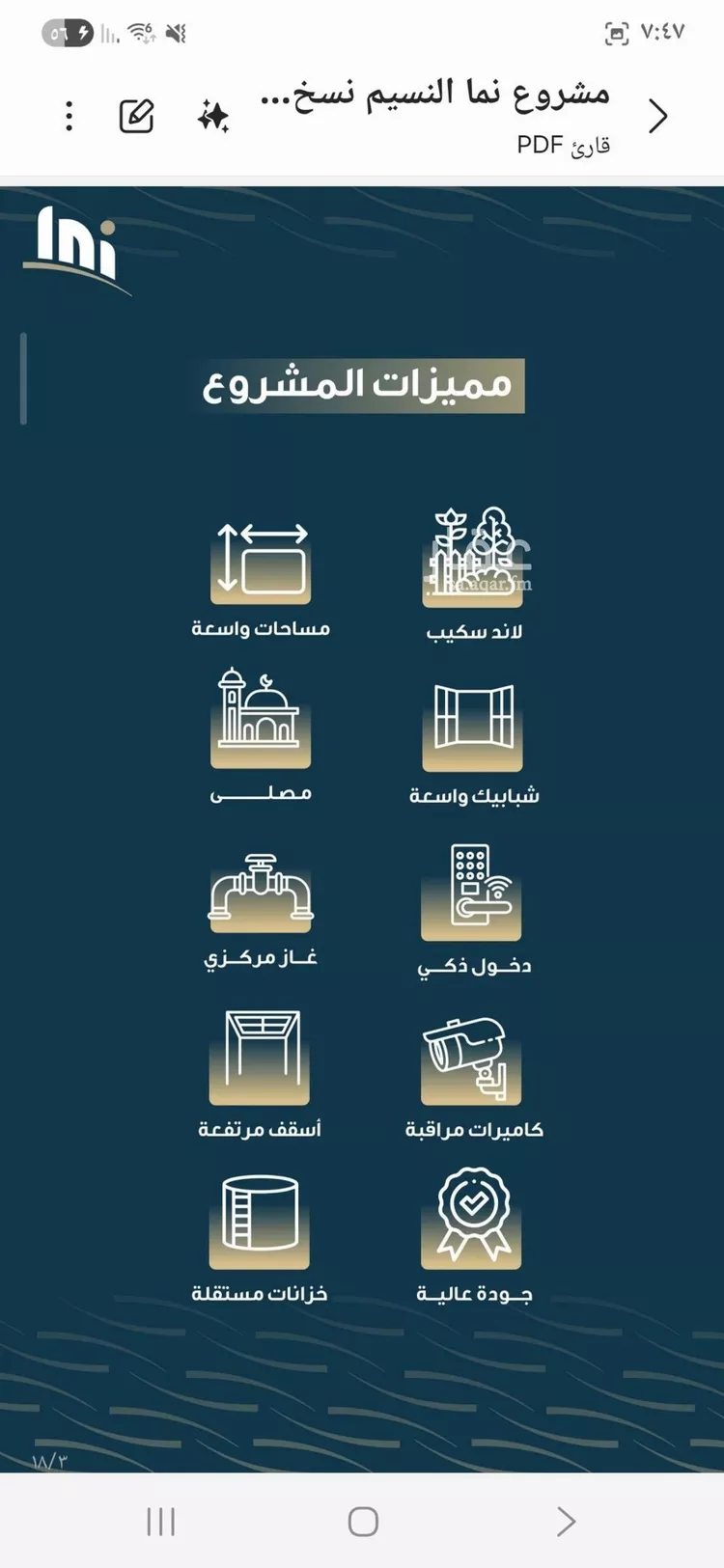This screenshot has height=1568, width=724.
Task: Tap the screen capture icon in the status bar
Action: tap(618, 31)
